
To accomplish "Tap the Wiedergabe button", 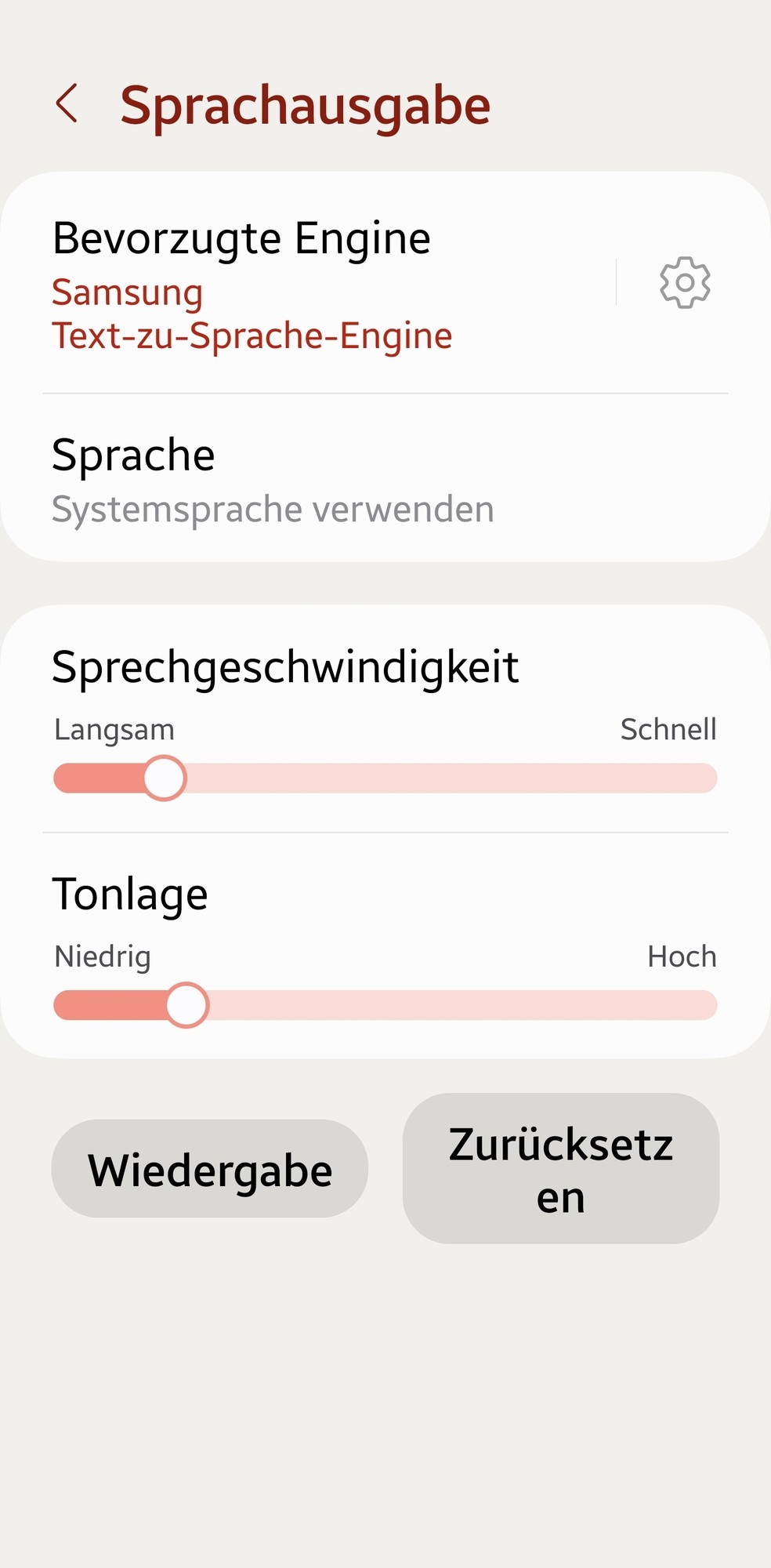I will (210, 1169).
